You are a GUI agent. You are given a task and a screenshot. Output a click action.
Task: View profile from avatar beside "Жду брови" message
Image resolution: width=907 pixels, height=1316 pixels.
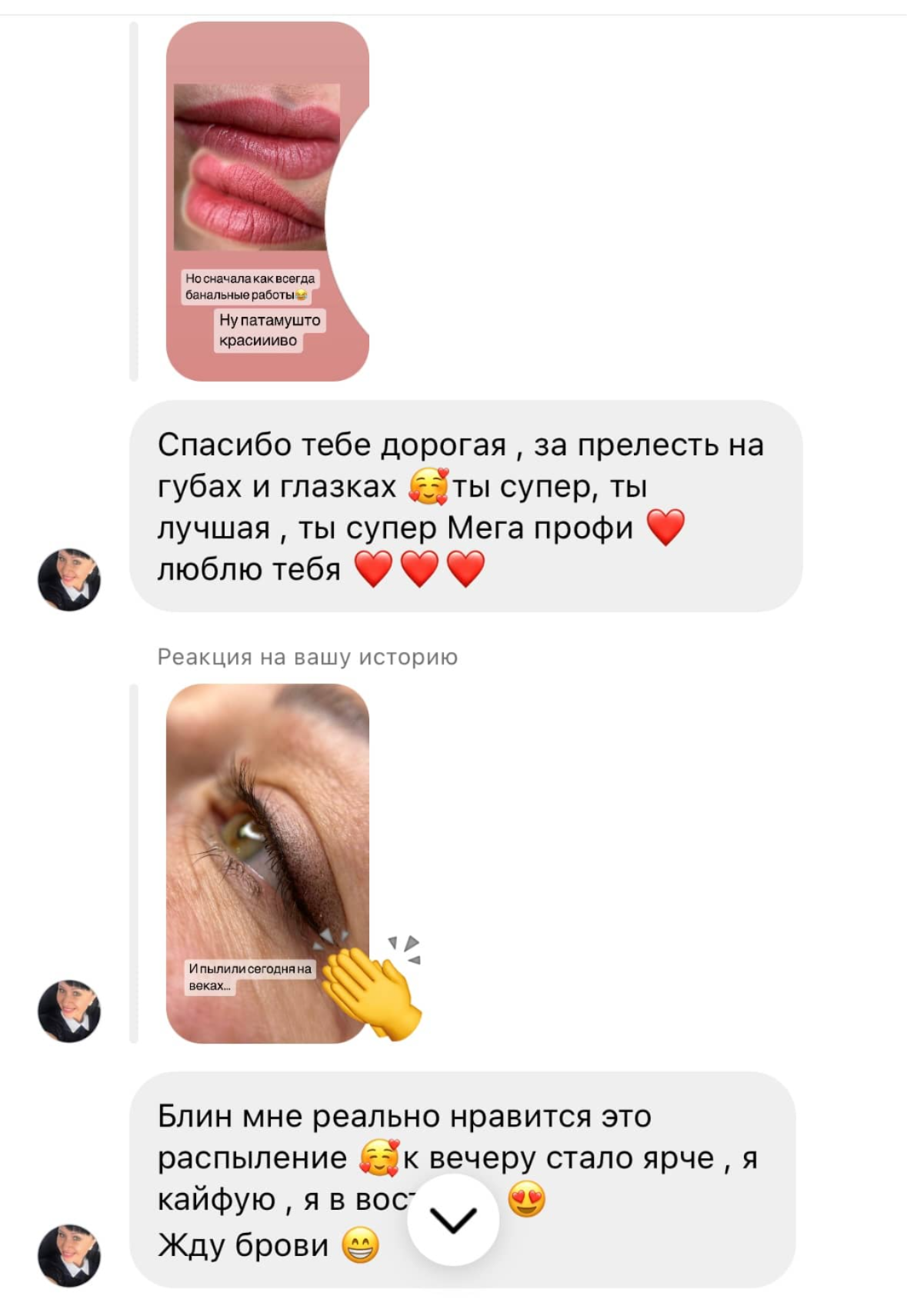coord(69,1255)
